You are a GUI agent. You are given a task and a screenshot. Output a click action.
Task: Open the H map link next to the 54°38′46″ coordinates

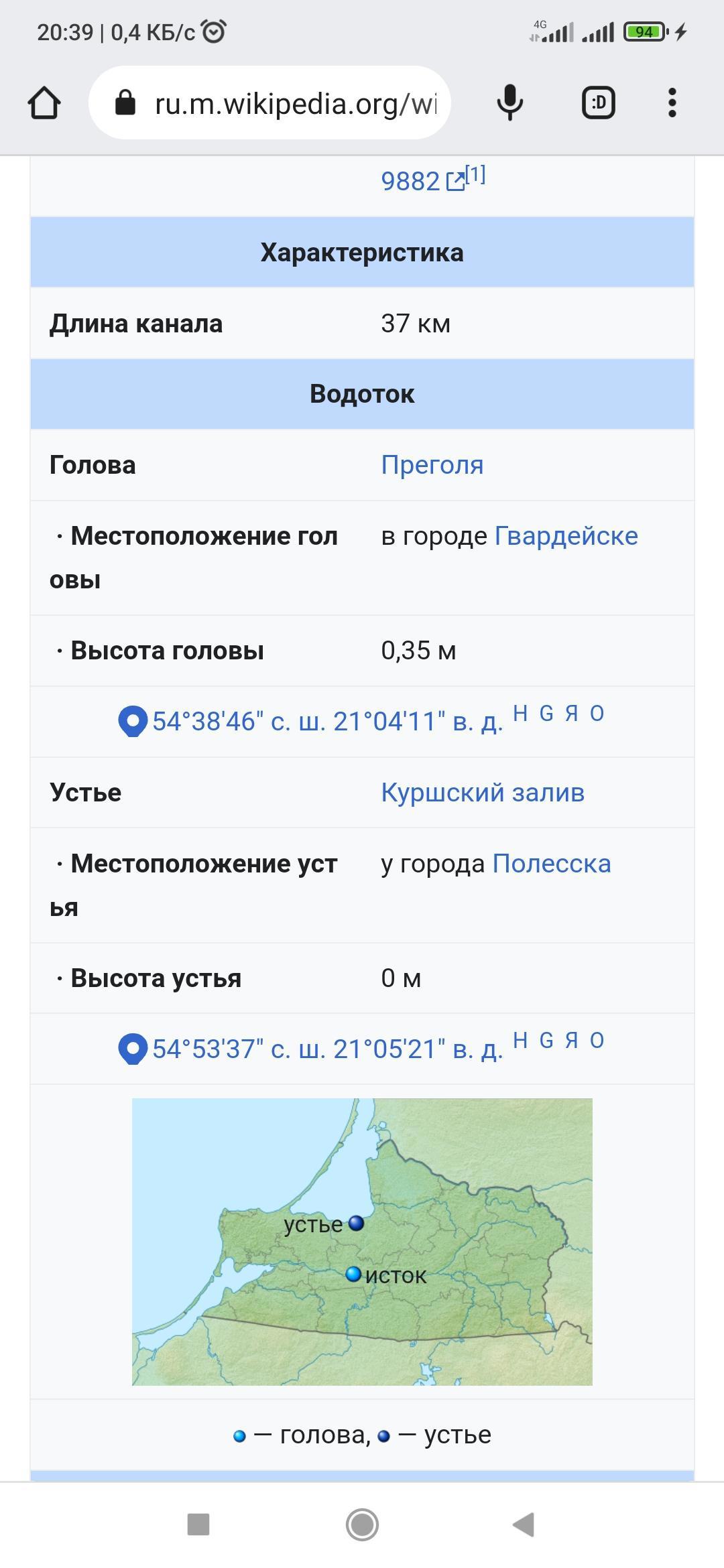520,714
